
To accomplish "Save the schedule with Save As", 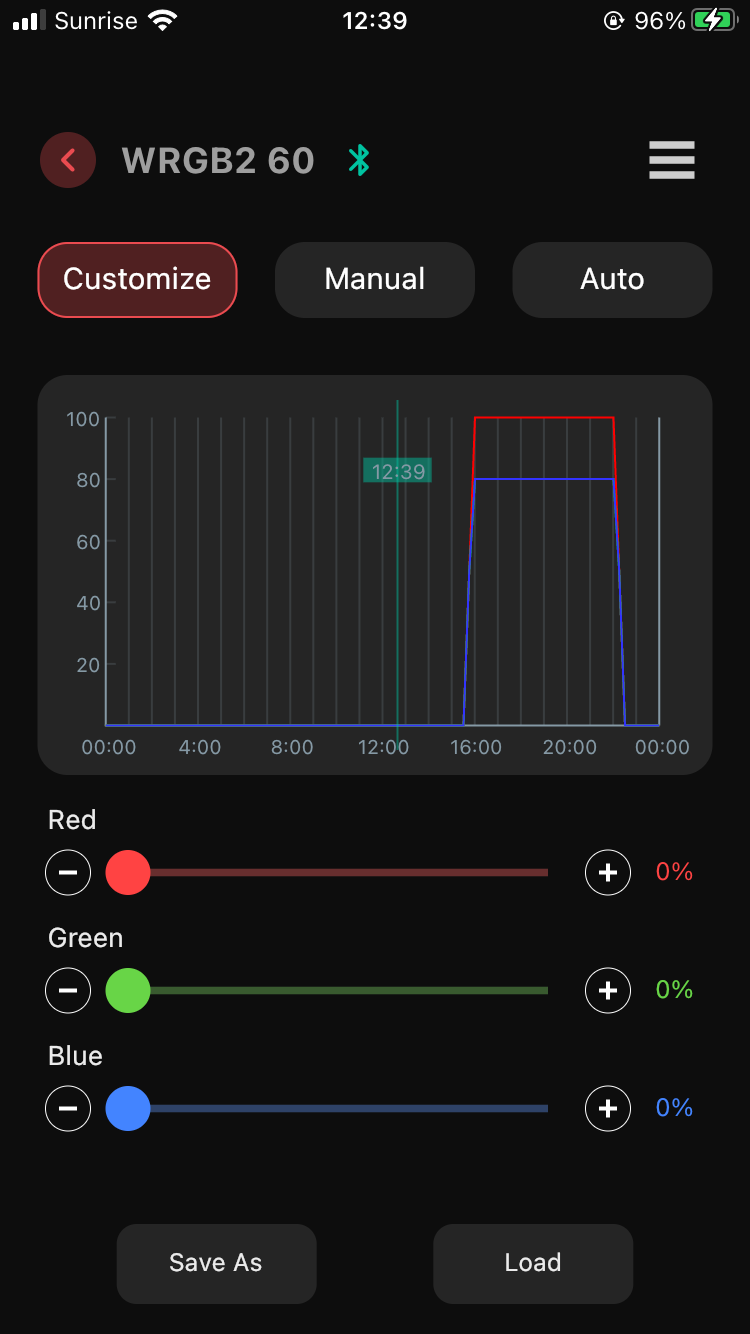I will click(x=216, y=1263).
